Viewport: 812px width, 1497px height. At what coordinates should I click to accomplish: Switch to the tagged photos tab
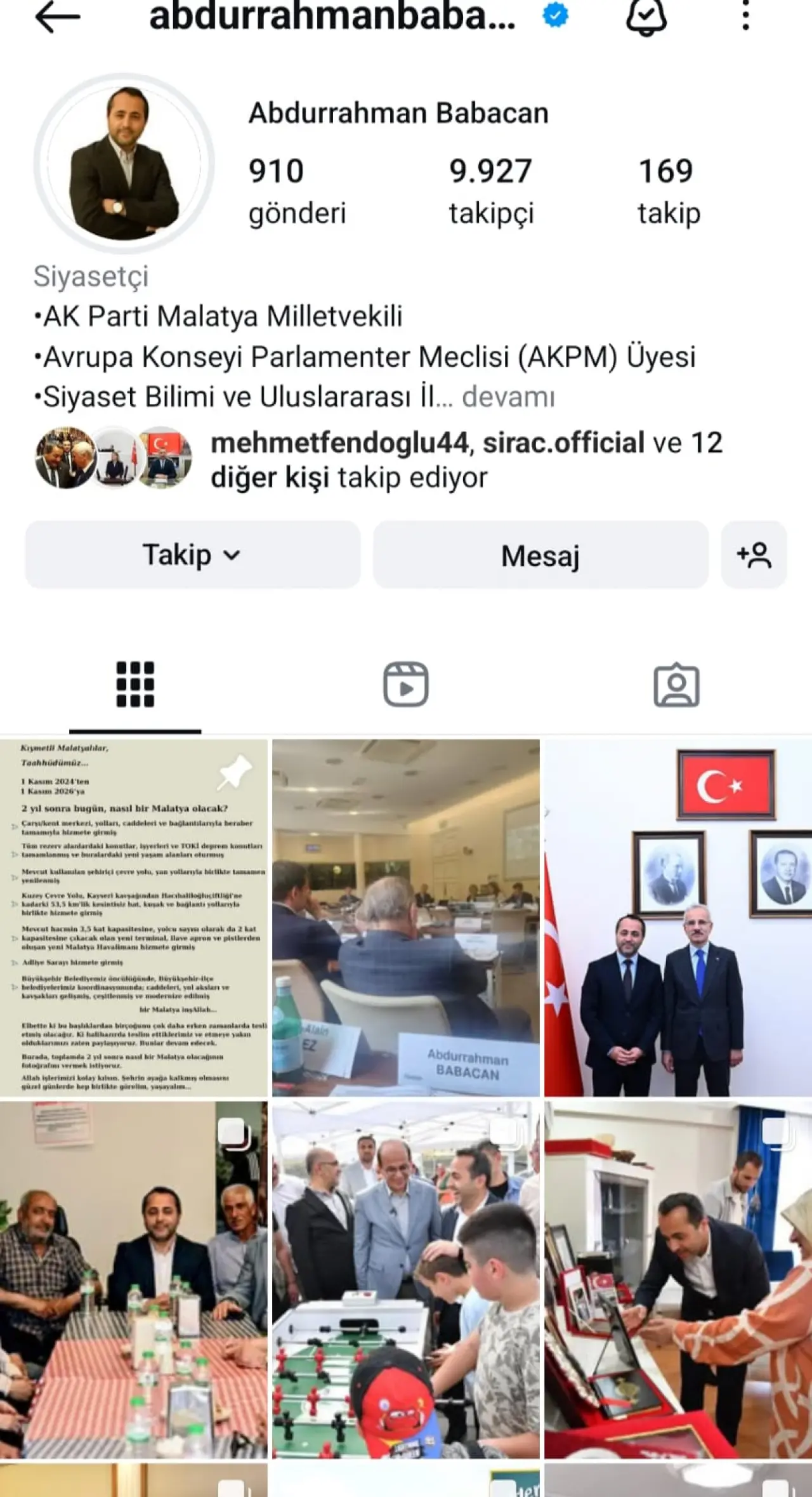click(676, 685)
